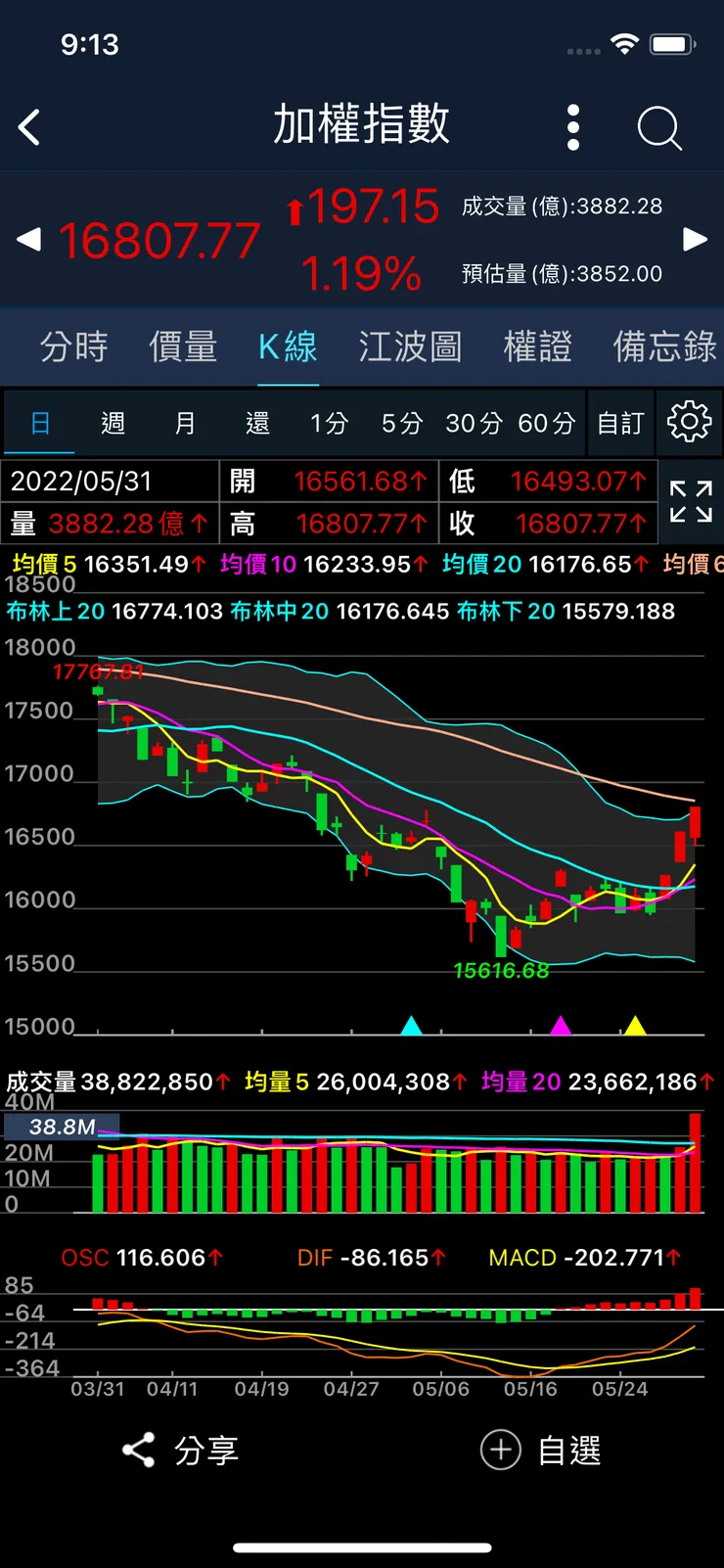This screenshot has height=1568, width=724.
Task: Switch to the 價量 tab
Action: (183, 346)
